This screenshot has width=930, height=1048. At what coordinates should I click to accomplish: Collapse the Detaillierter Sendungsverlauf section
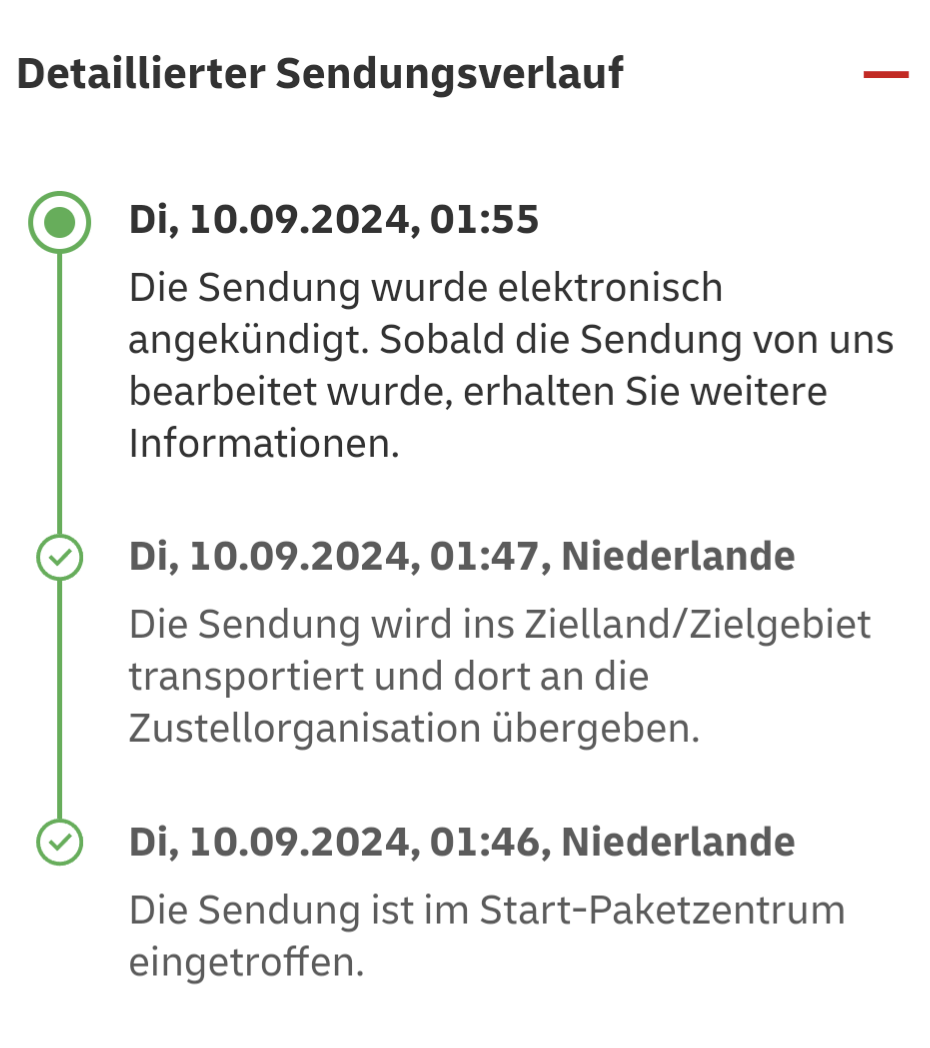point(886,75)
